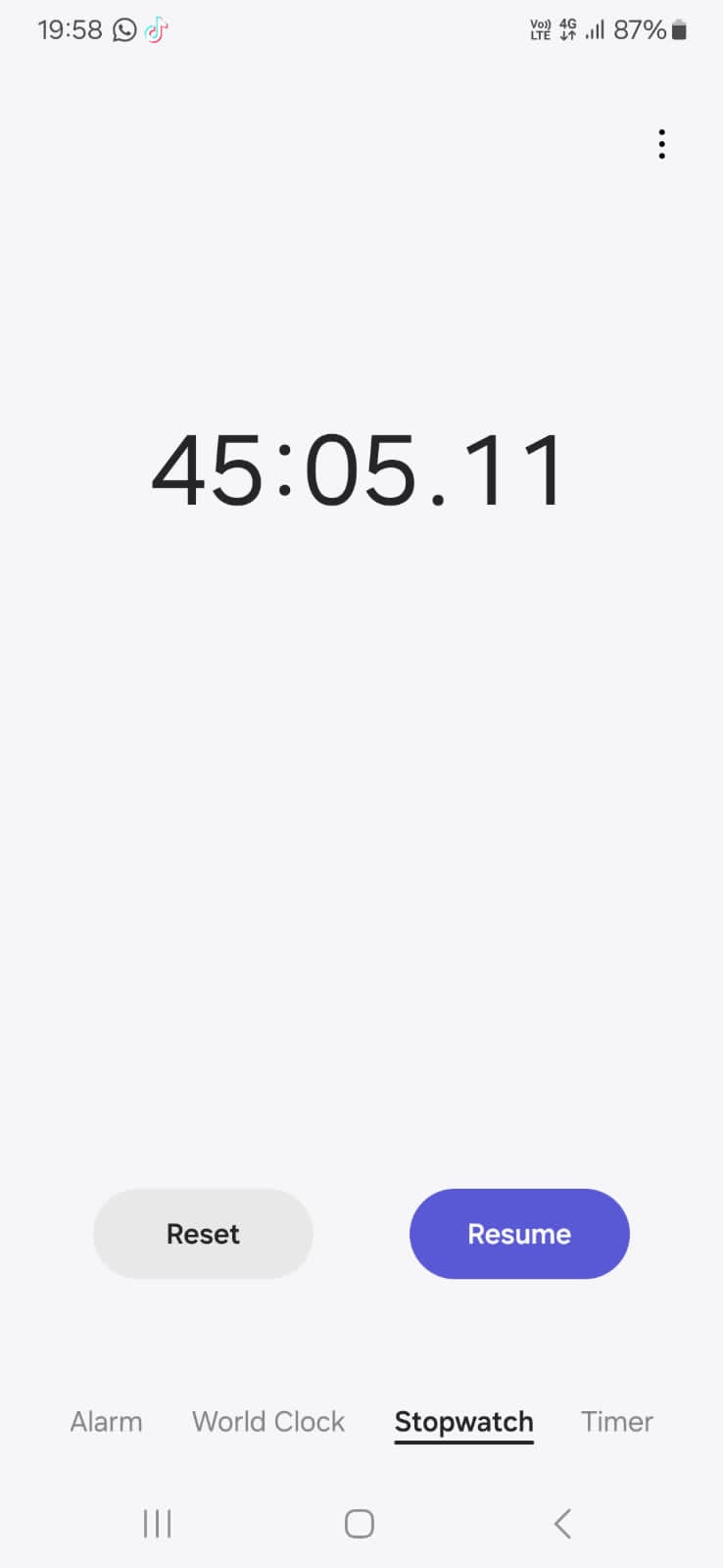Open the Timer tab
This screenshot has height=1568, width=723.
[x=617, y=1421]
